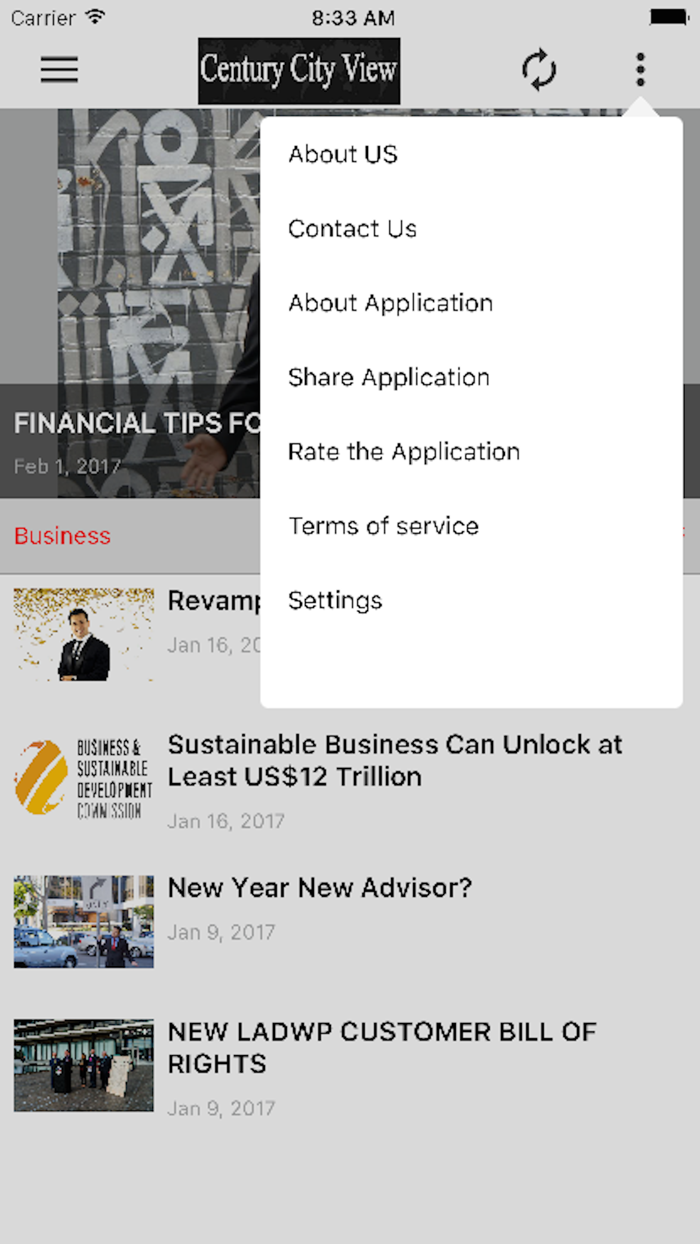Rate the Application
This screenshot has width=700, height=1244.
click(x=404, y=452)
